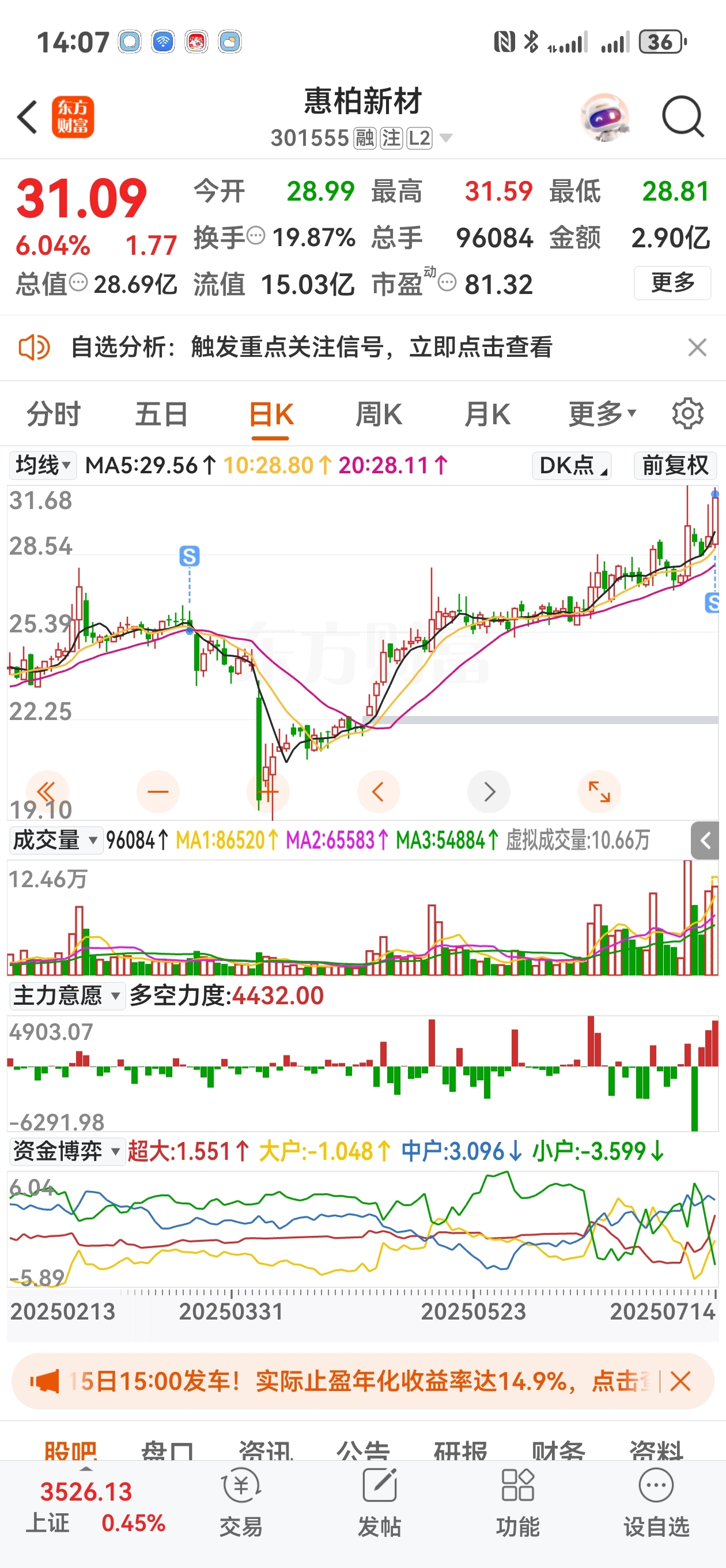Open chart settings gear icon
Image resolution: width=726 pixels, height=1568 pixels.
click(687, 414)
